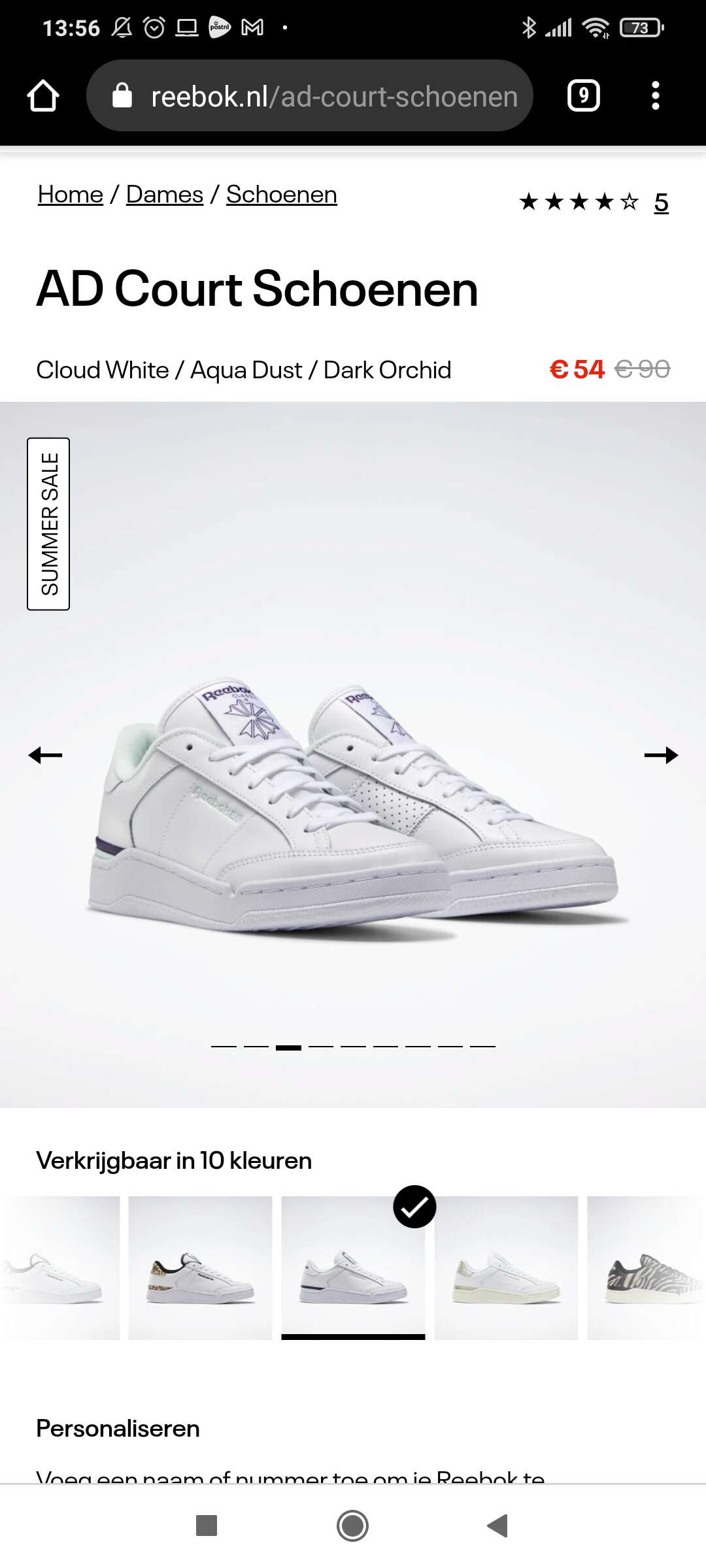Open recent apps from navigation bar
Viewport: 706px width, 1568px height.
tap(207, 1526)
